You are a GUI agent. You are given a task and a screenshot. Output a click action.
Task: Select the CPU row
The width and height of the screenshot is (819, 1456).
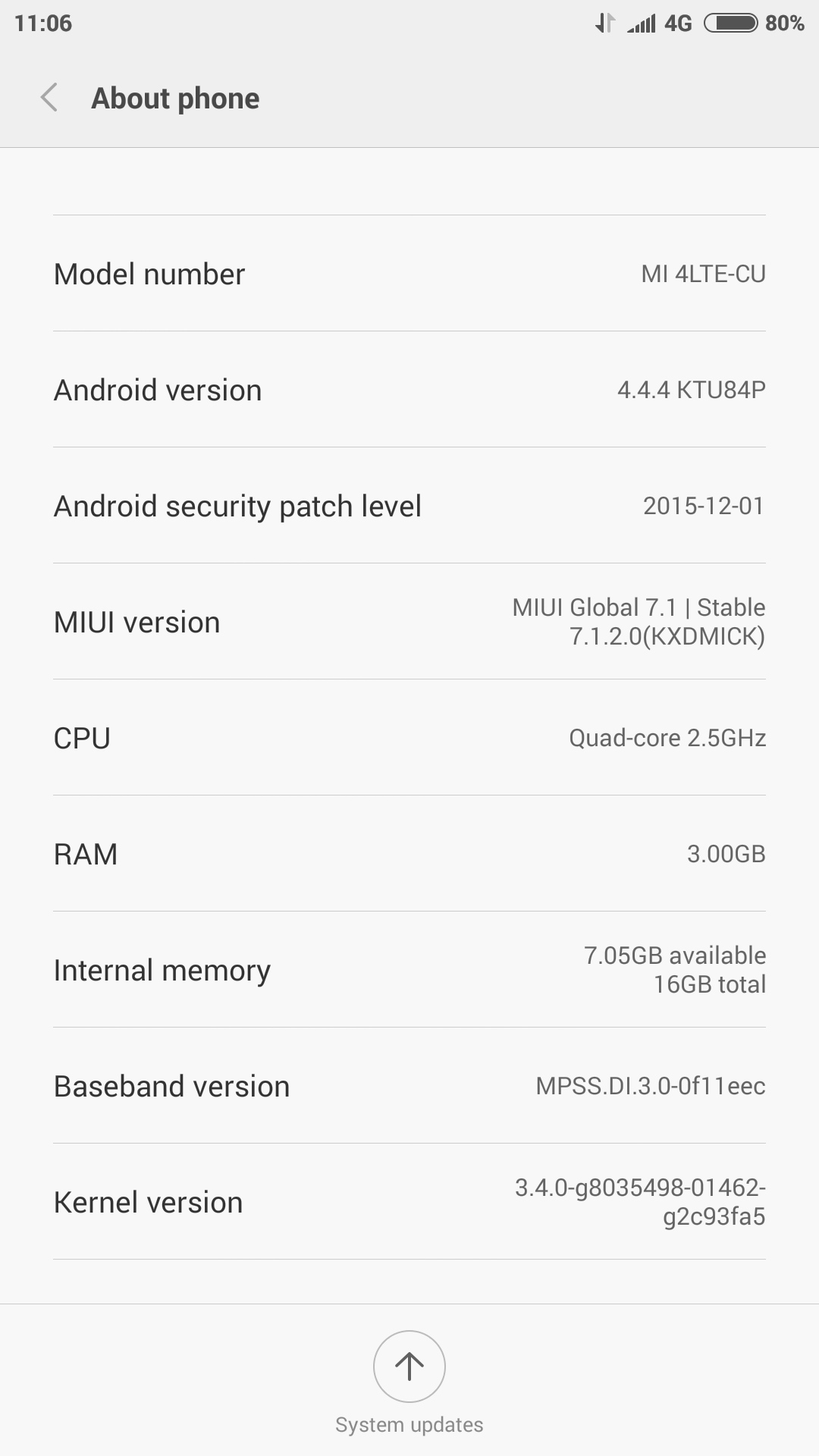[409, 737]
